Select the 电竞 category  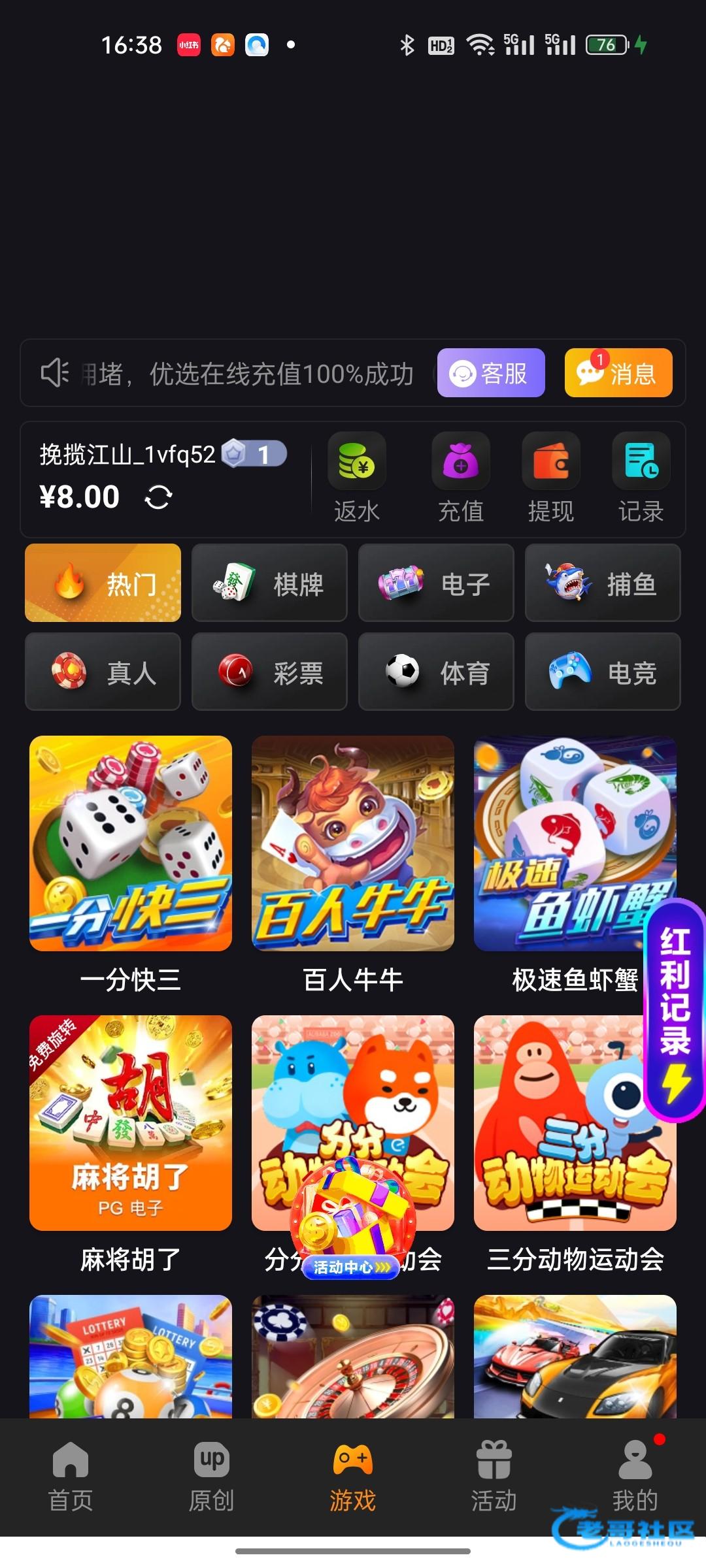(x=602, y=672)
